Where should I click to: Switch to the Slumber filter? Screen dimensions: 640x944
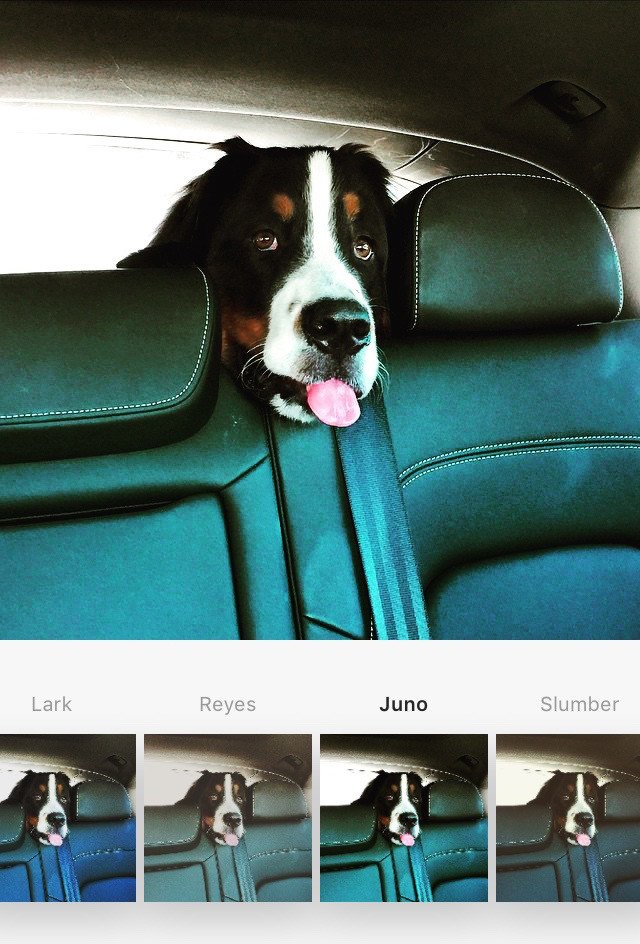click(x=568, y=817)
